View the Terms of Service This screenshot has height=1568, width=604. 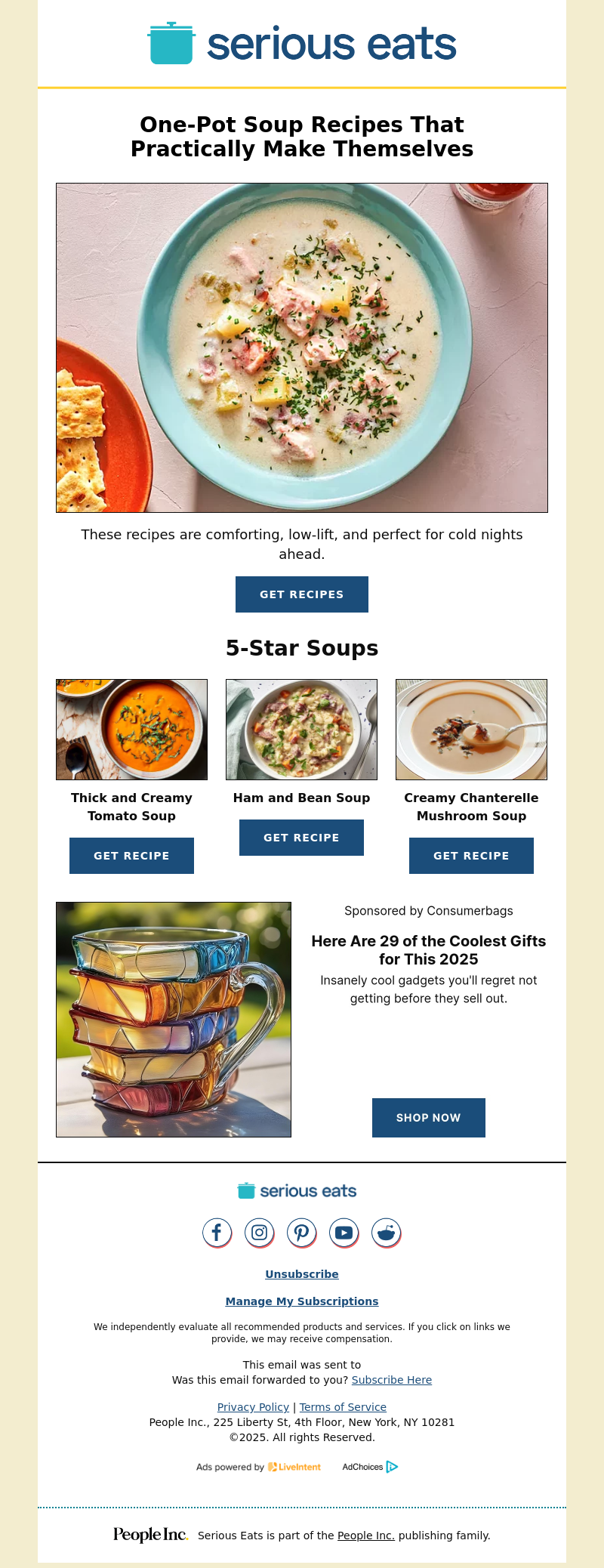coord(343,1407)
